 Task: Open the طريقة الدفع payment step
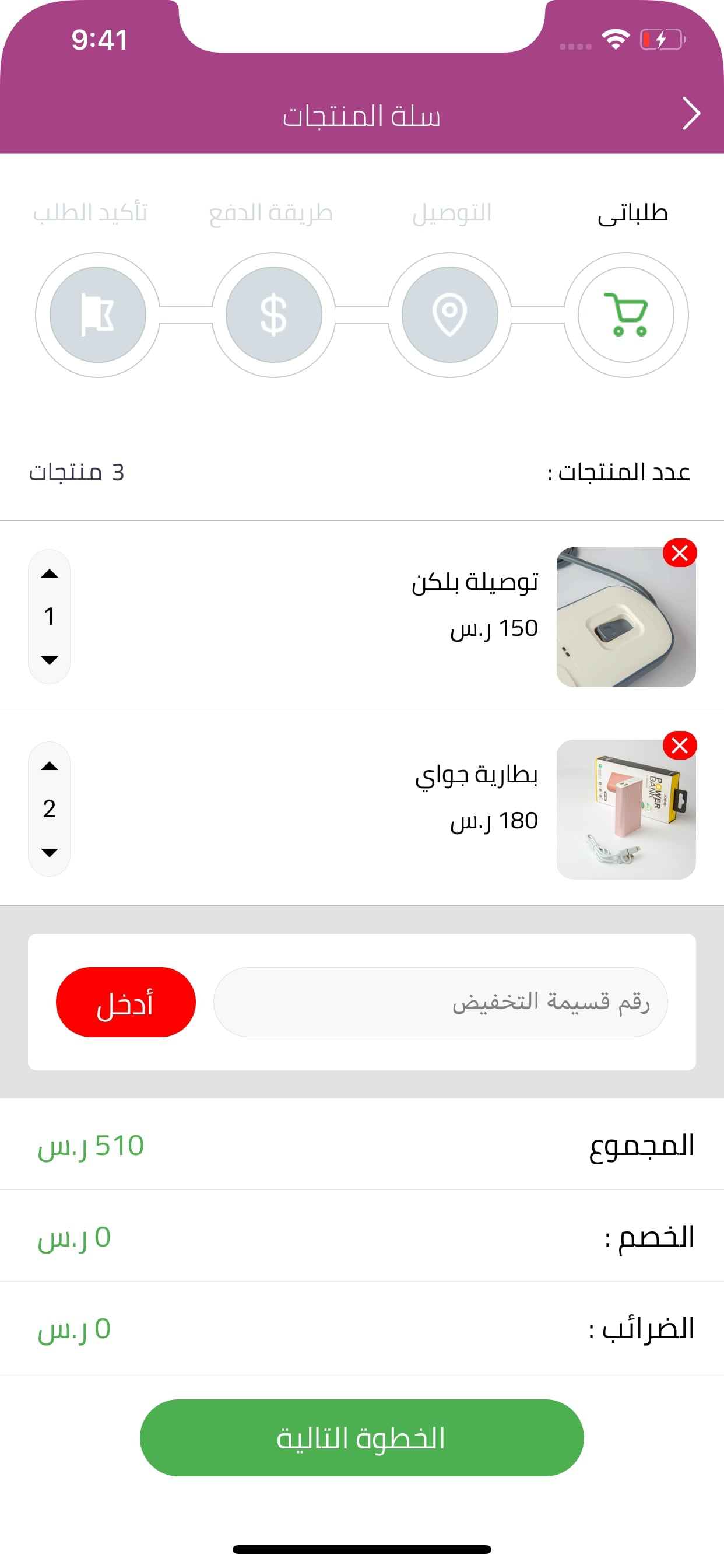coord(274,314)
